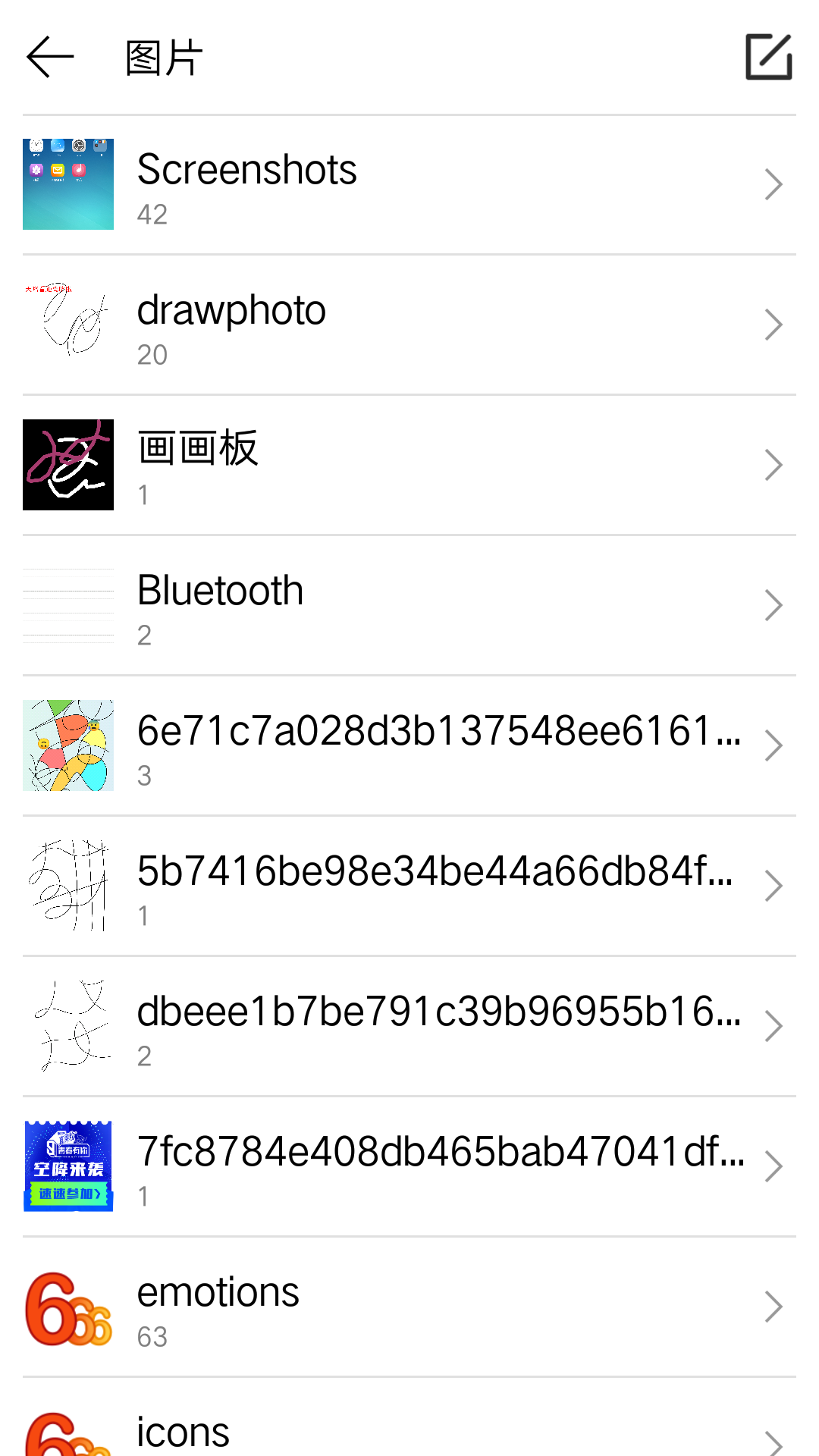This screenshot has width=819, height=1456.
Task: Open the edit icon in top right corner
Action: tap(768, 57)
